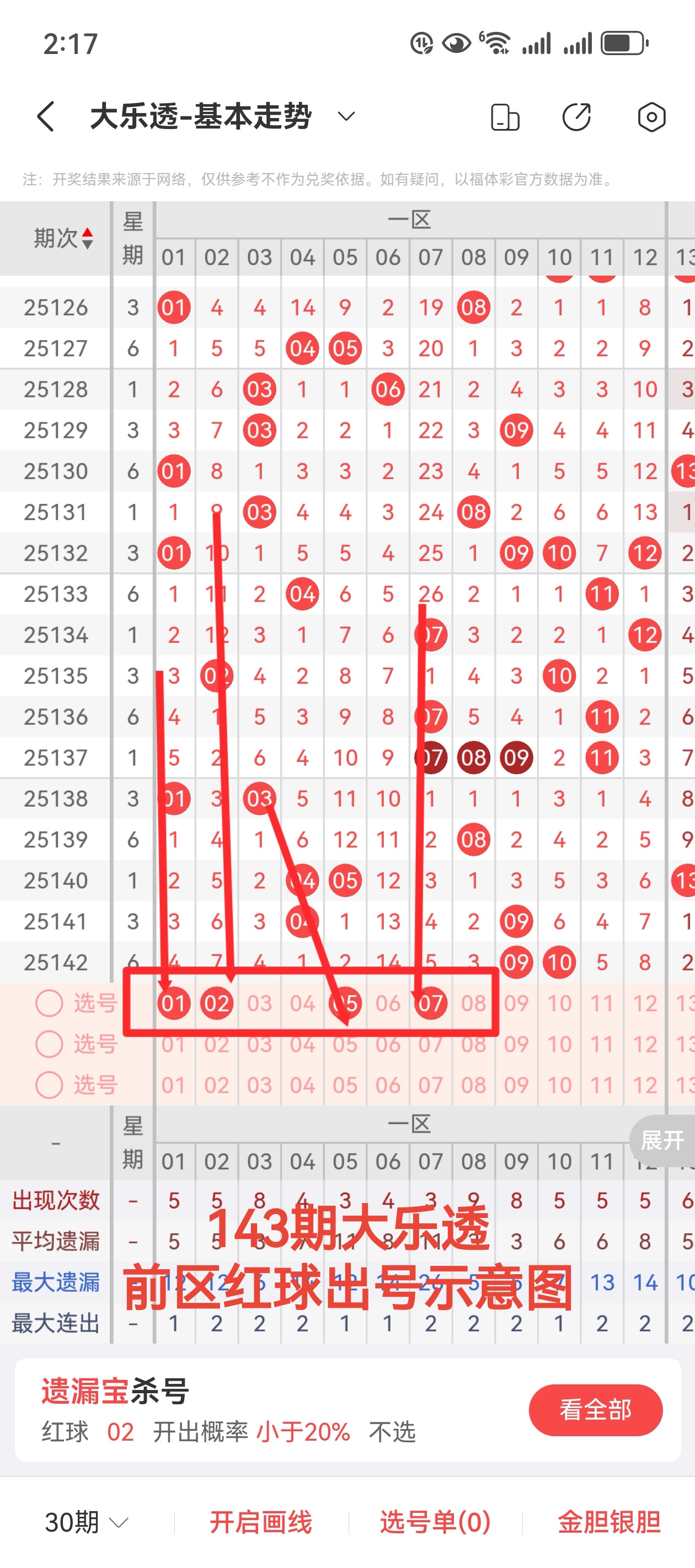Enable 开启画线 line drawing
This screenshot has width=695, height=1568.
[261, 1522]
